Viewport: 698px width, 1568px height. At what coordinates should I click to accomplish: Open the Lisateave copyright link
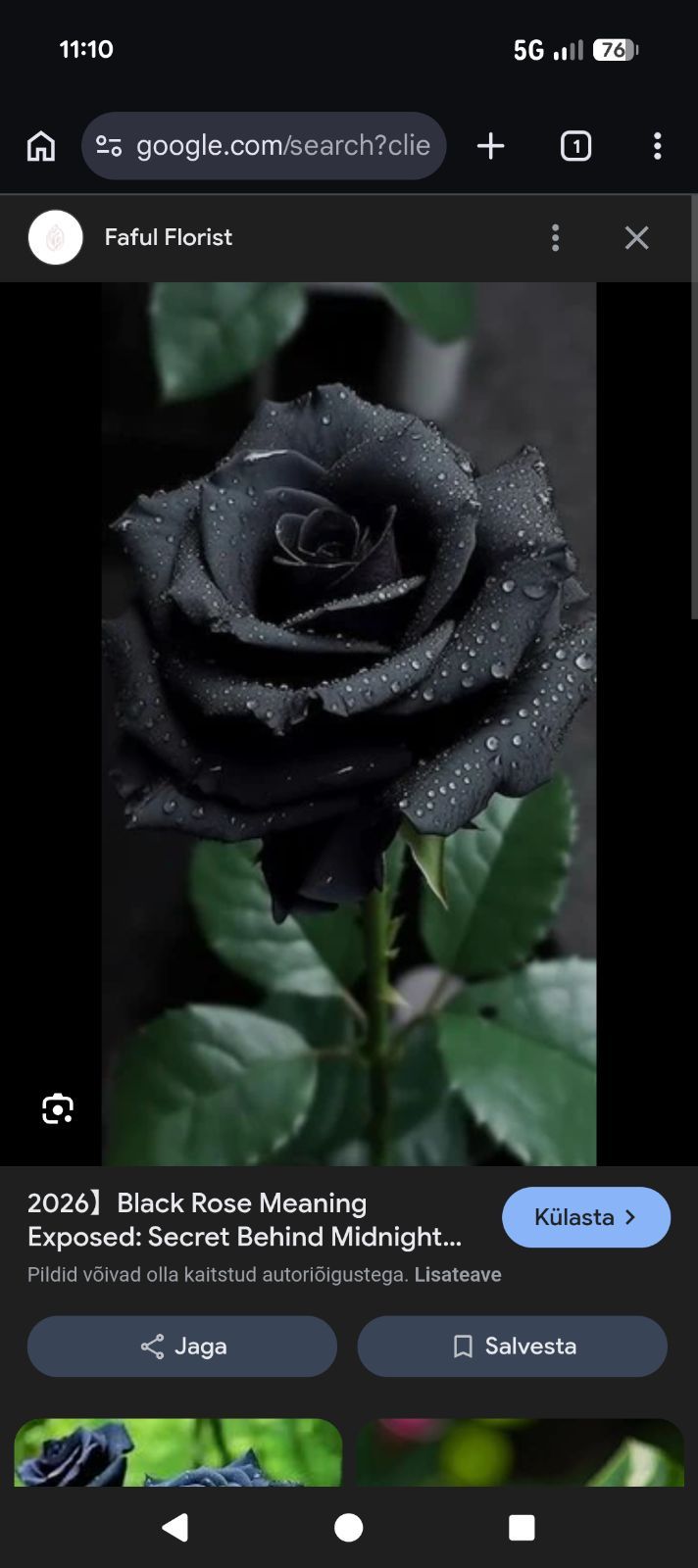(458, 1275)
